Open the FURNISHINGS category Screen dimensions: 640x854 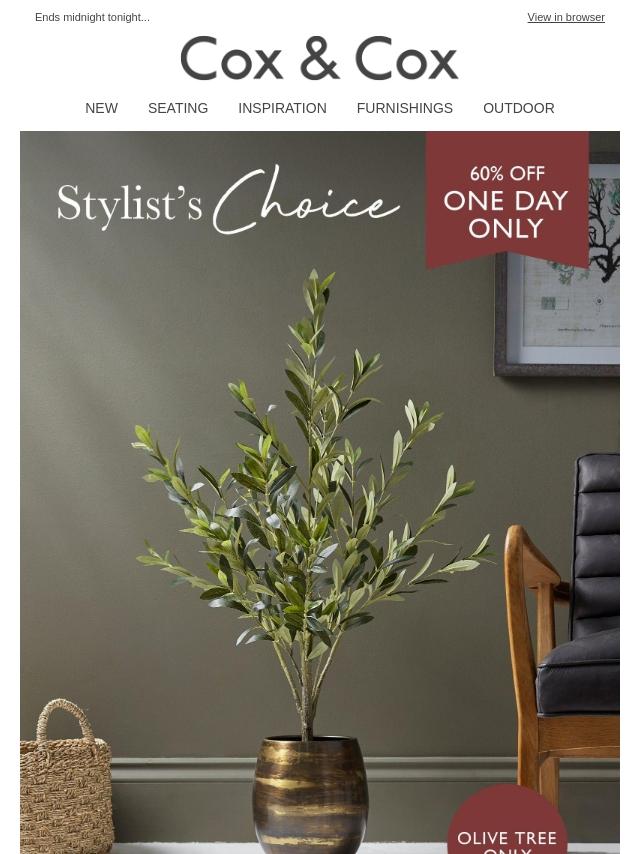coord(404,108)
